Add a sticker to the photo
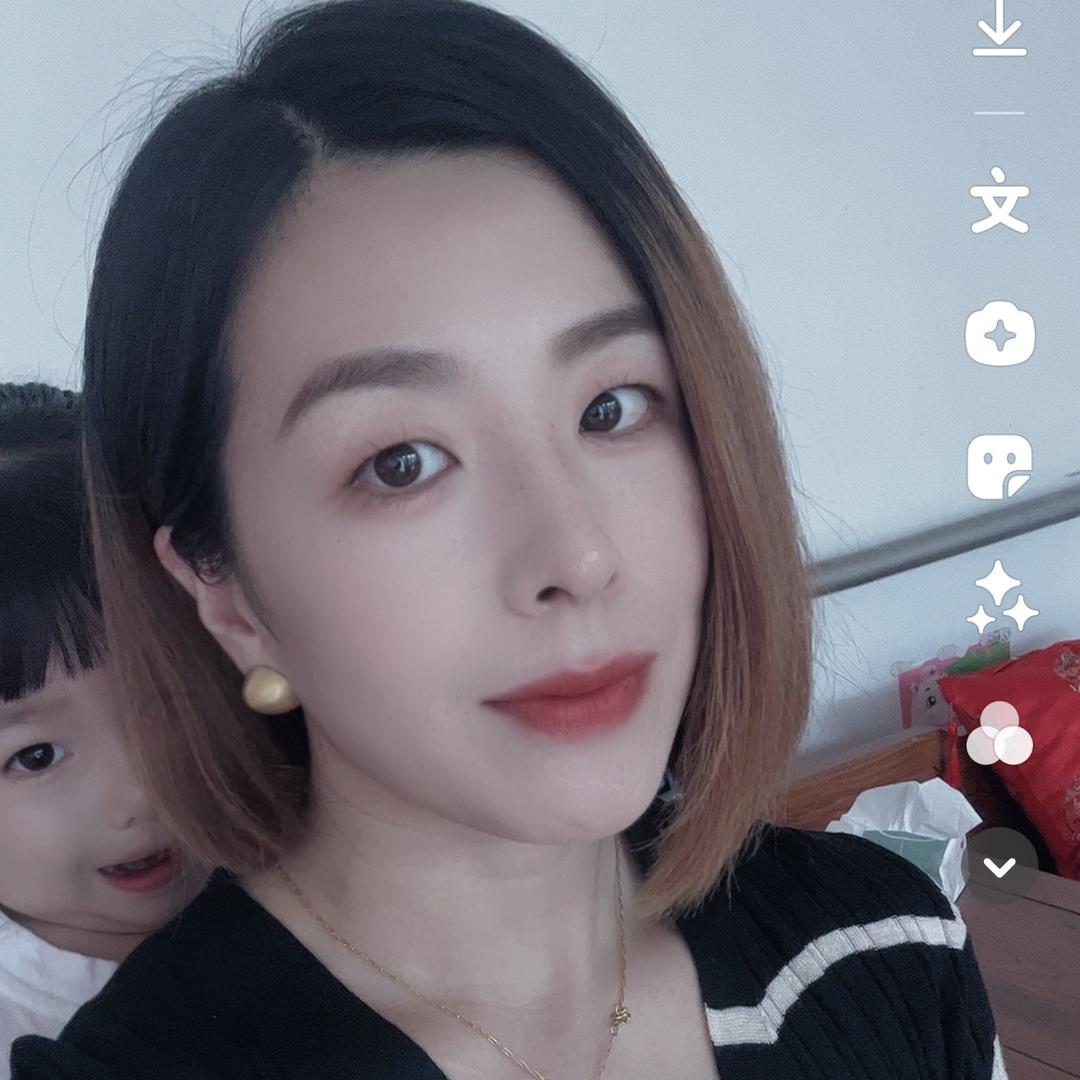Image resolution: width=1080 pixels, height=1080 pixels. coord(999,466)
